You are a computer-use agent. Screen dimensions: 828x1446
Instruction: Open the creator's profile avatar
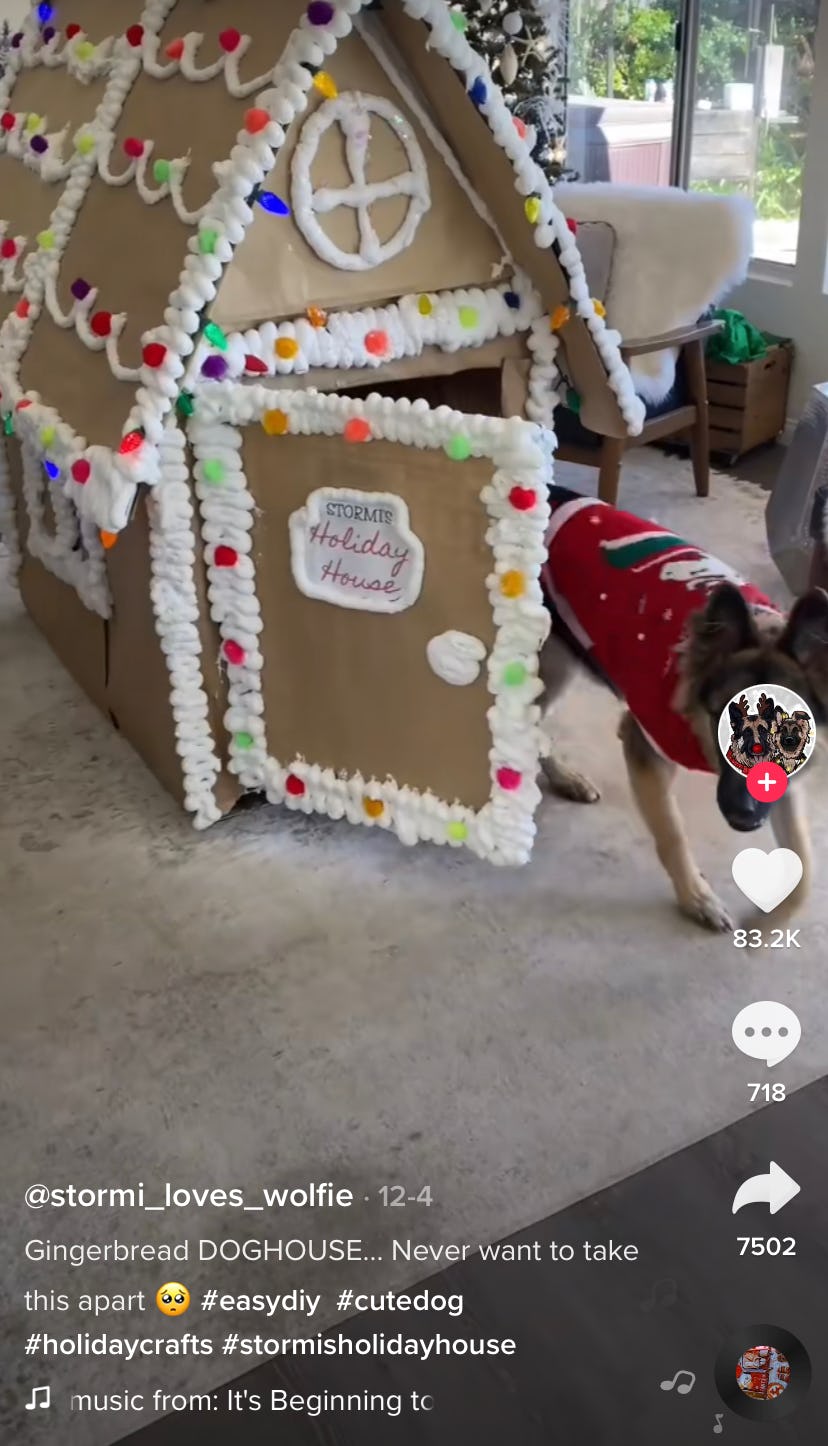tap(766, 733)
